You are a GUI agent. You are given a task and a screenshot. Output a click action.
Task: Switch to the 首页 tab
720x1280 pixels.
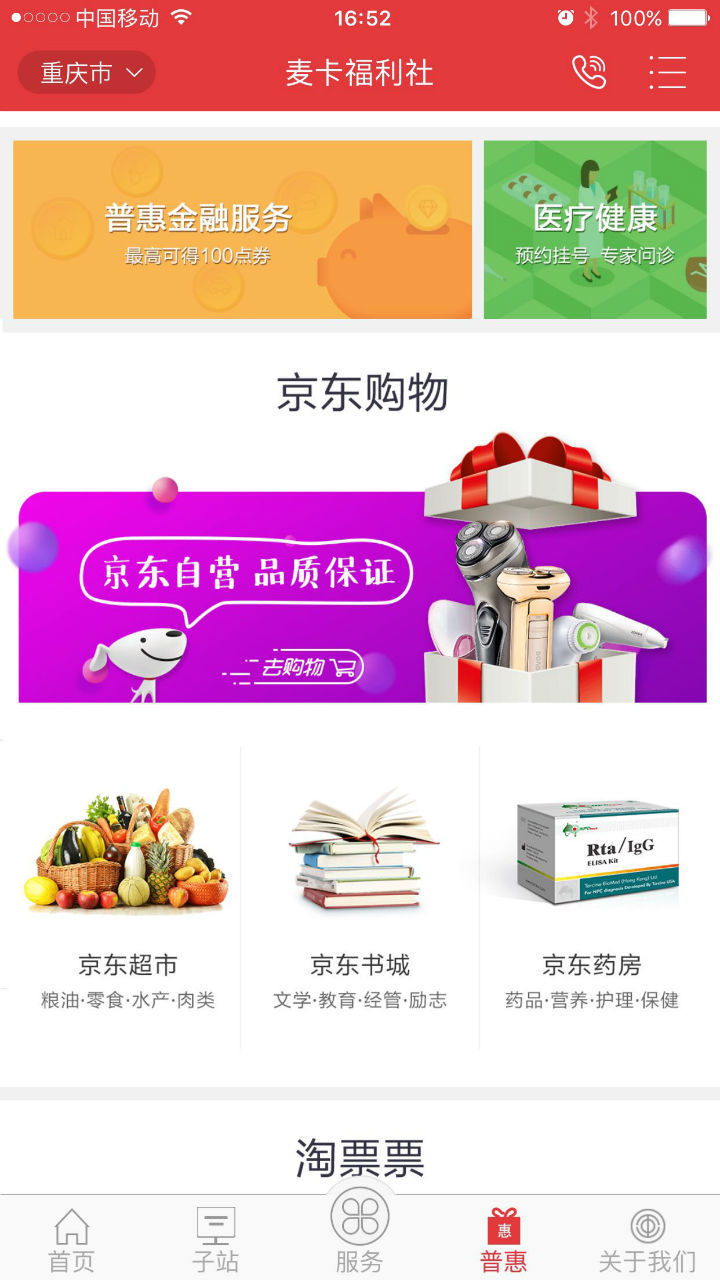point(72,1238)
